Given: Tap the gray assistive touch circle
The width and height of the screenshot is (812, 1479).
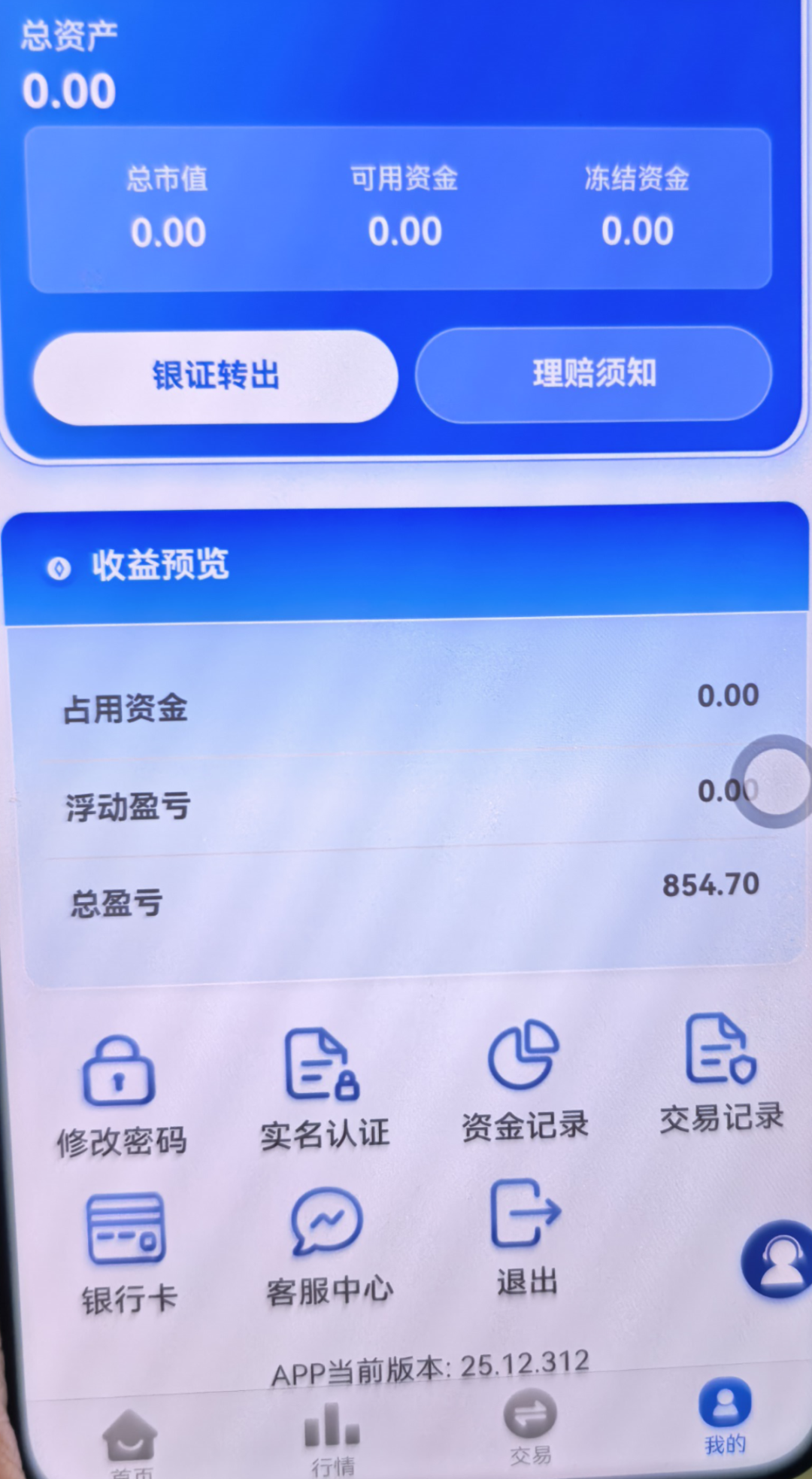Looking at the screenshot, I should (774, 781).
